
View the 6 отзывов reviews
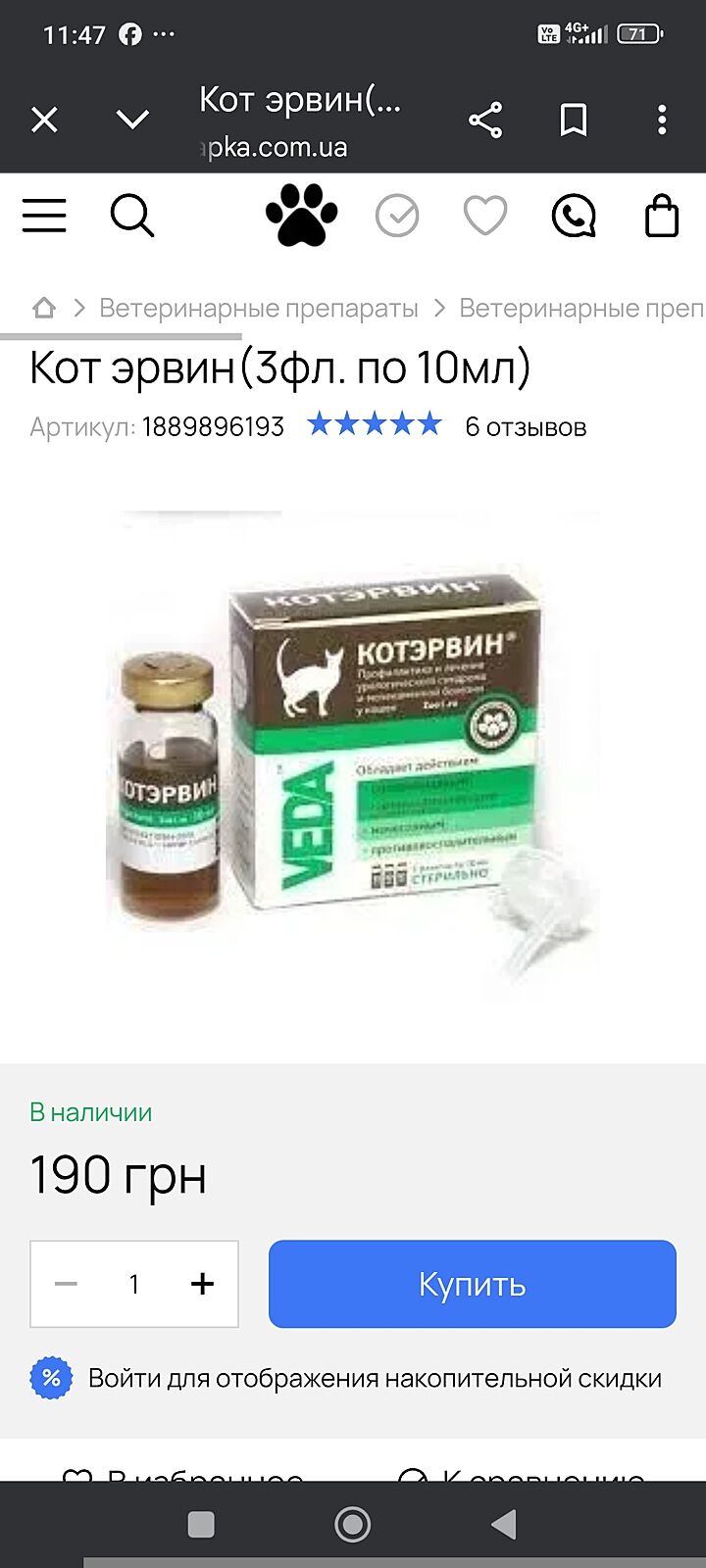click(526, 426)
